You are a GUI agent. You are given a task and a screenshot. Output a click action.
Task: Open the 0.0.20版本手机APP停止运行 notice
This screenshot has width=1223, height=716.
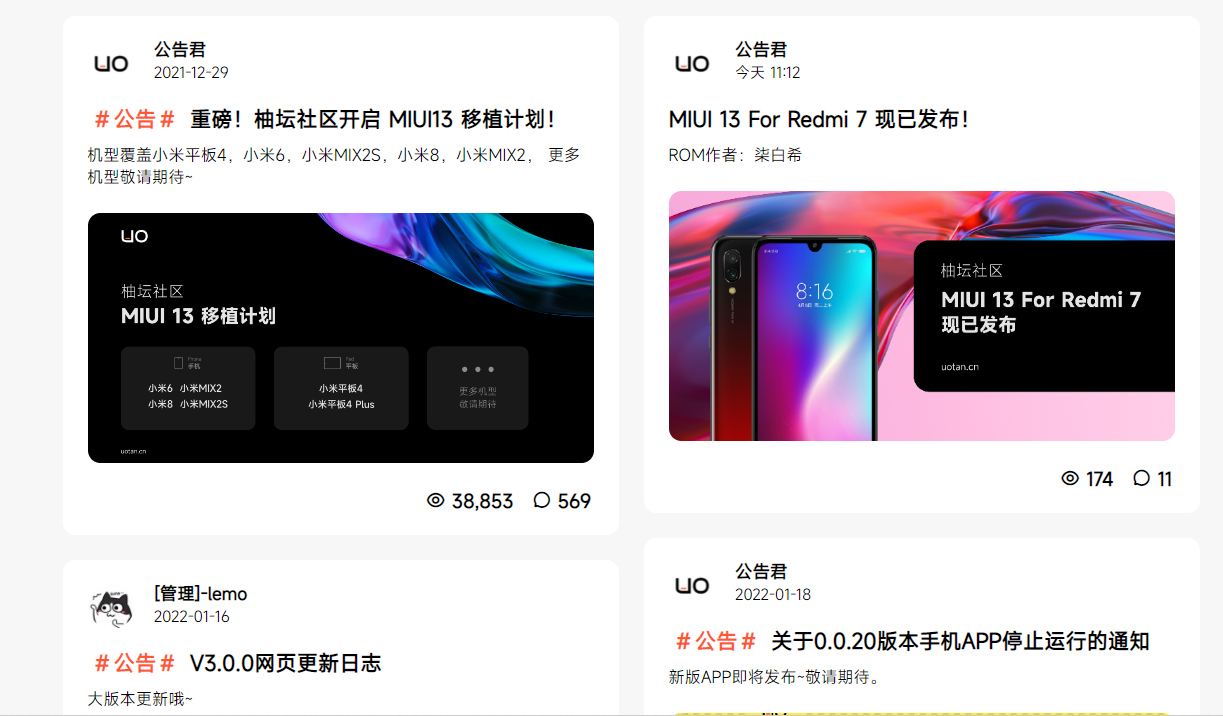point(960,641)
